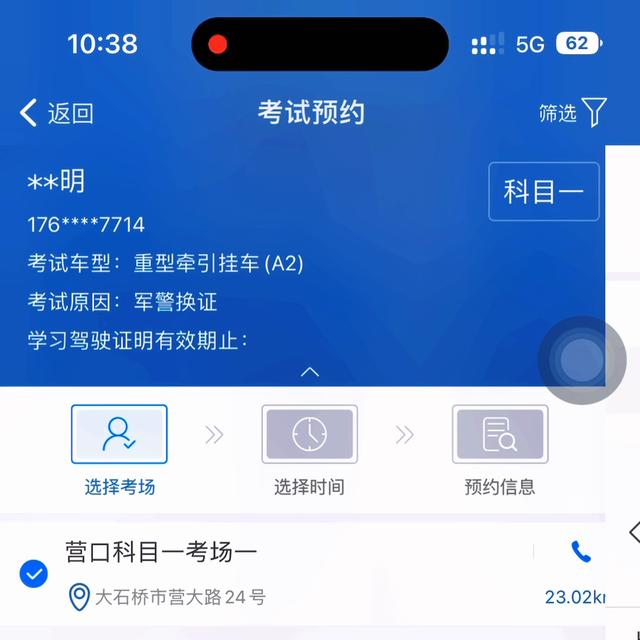640x640 pixels.
Task: Open the 筛选 filter
Action: (x=573, y=113)
